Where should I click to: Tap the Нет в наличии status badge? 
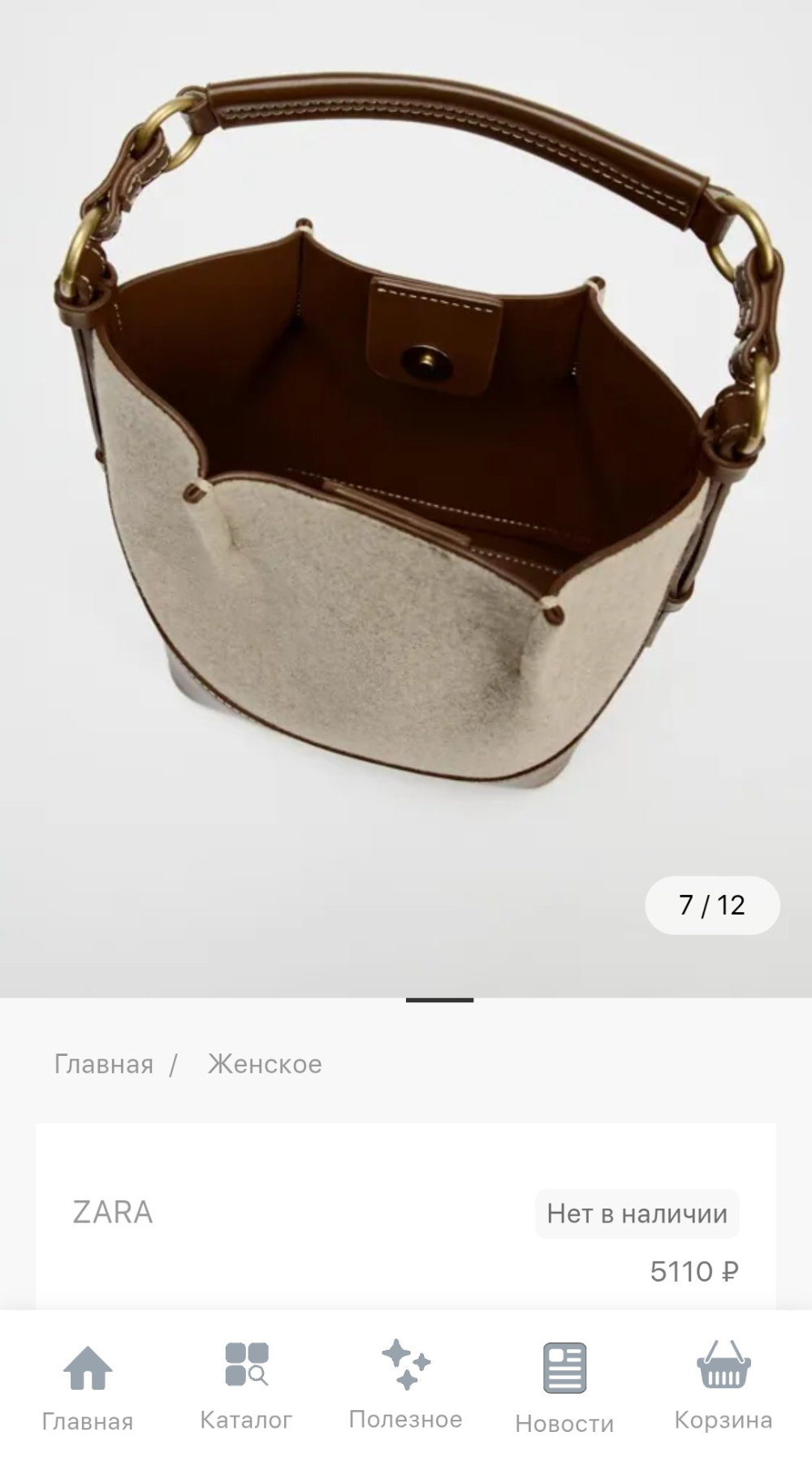pyautogui.click(x=637, y=1213)
